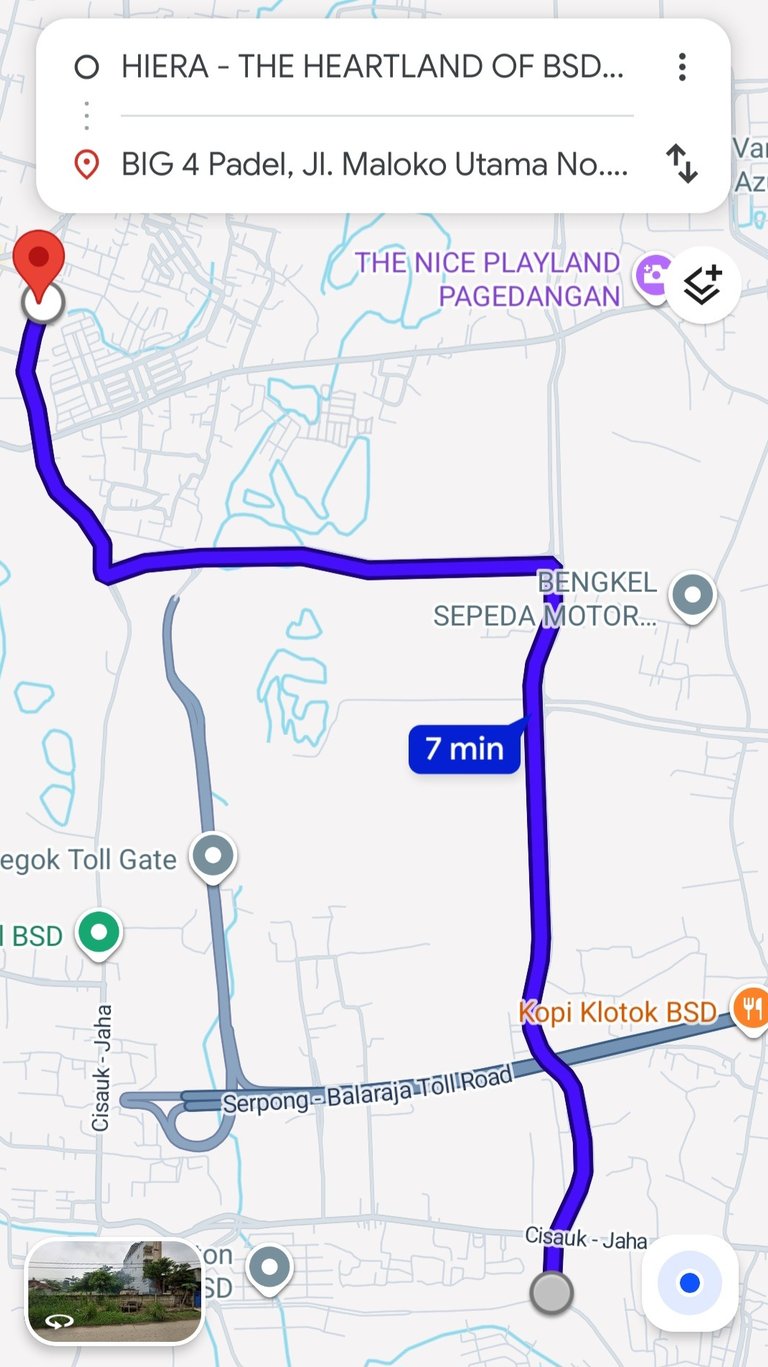Select the 7 min route label
Viewport: 768px width, 1367px height.
click(464, 748)
